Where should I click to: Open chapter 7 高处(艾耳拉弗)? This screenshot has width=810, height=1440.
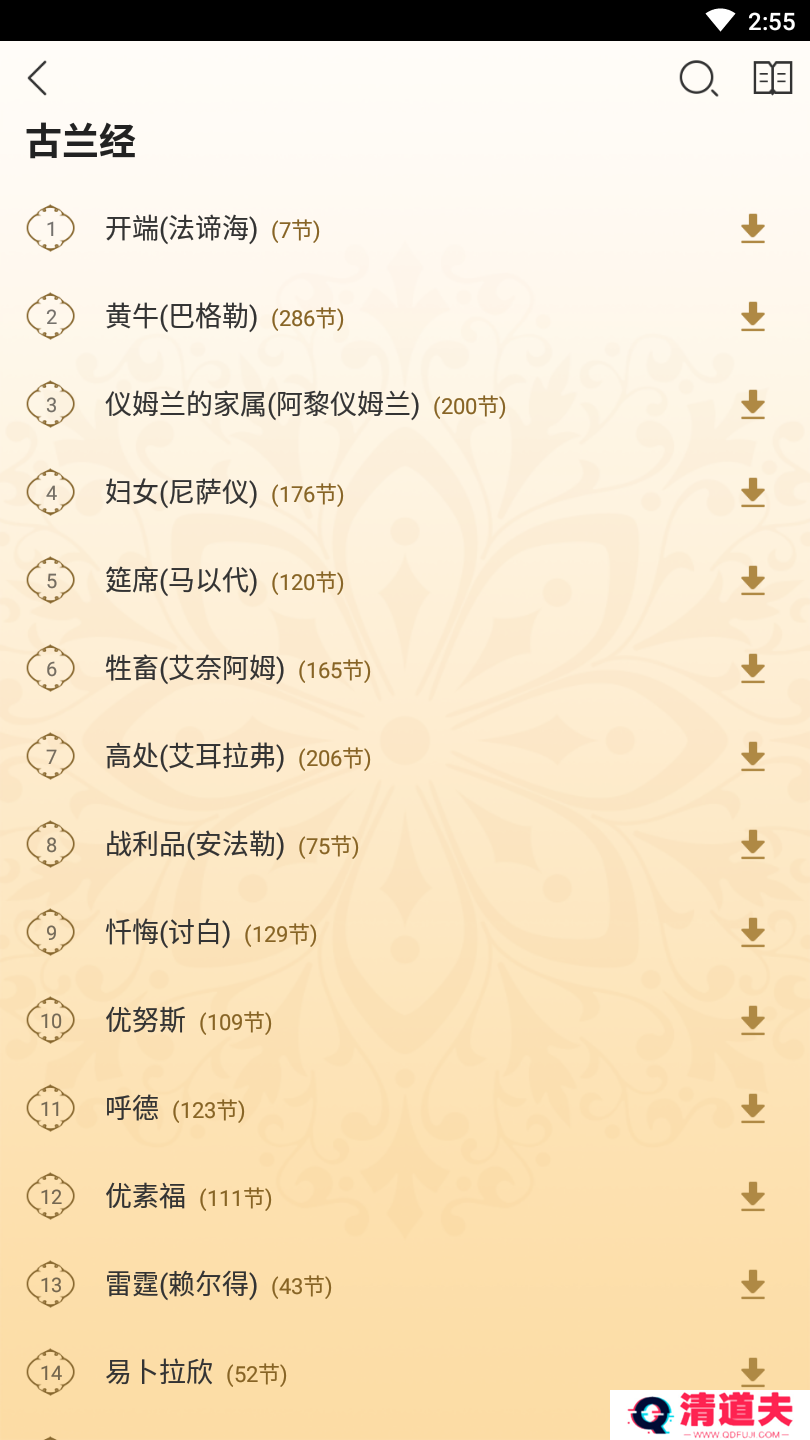point(195,757)
